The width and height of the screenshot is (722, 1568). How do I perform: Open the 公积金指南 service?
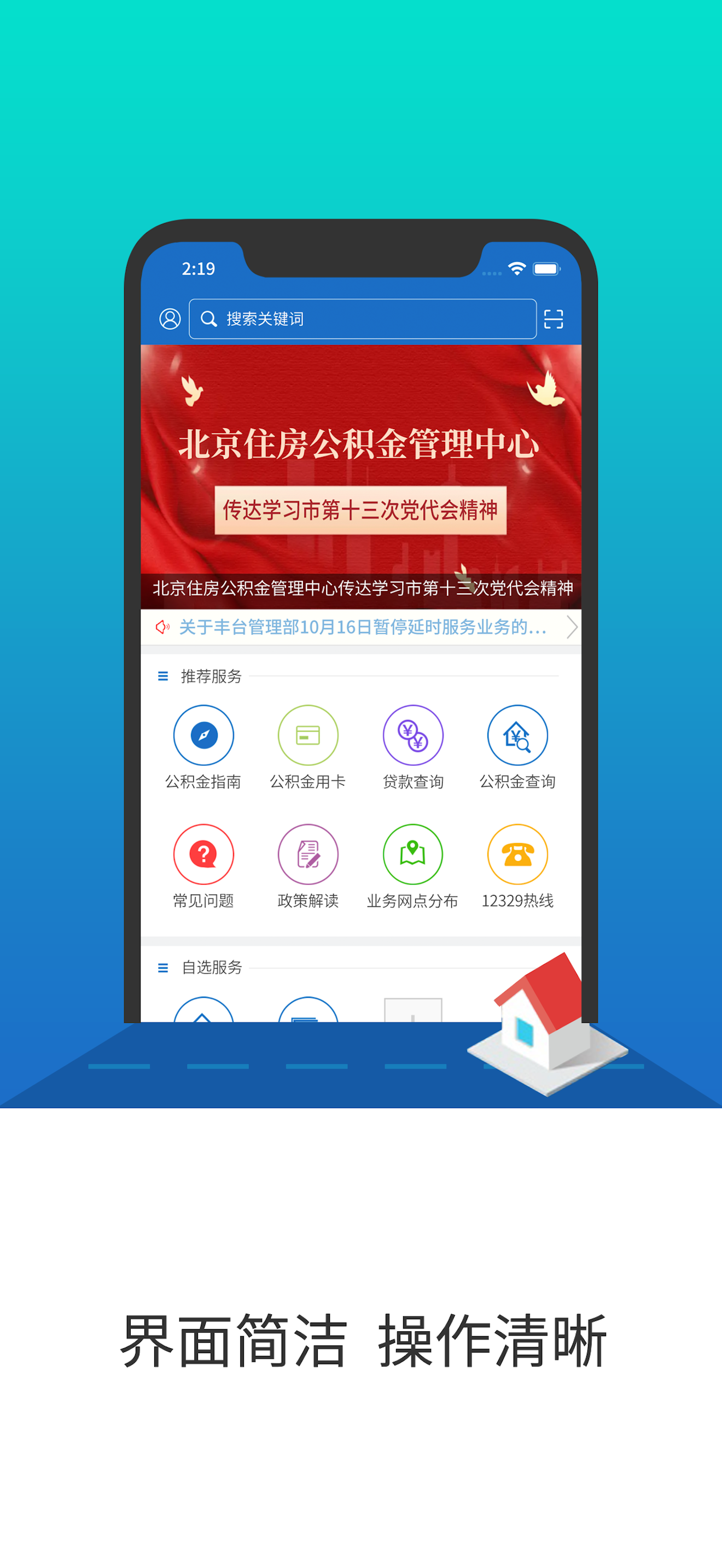pos(204,735)
